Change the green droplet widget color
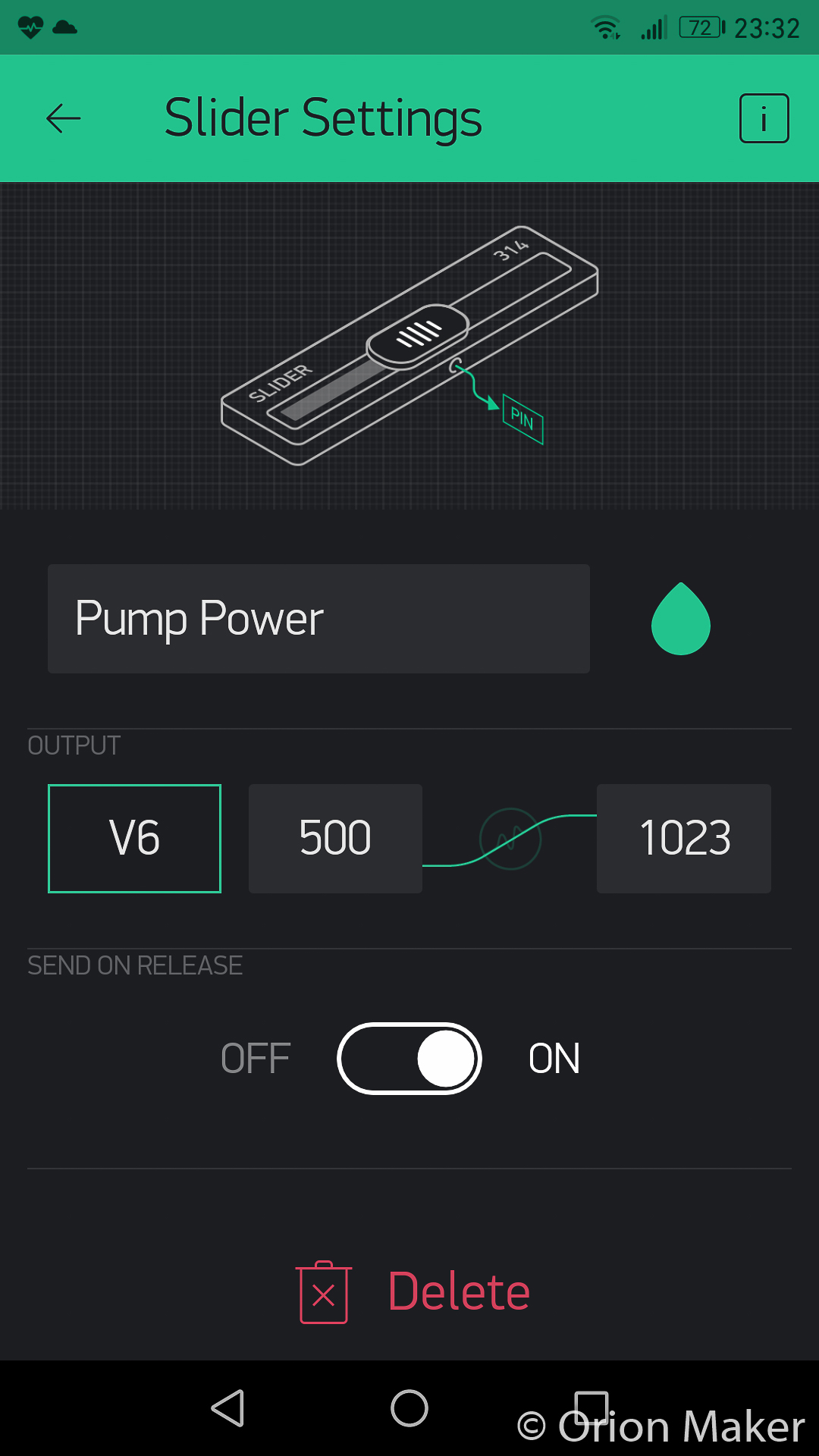Screen dimensions: 819x1456 tap(680, 619)
